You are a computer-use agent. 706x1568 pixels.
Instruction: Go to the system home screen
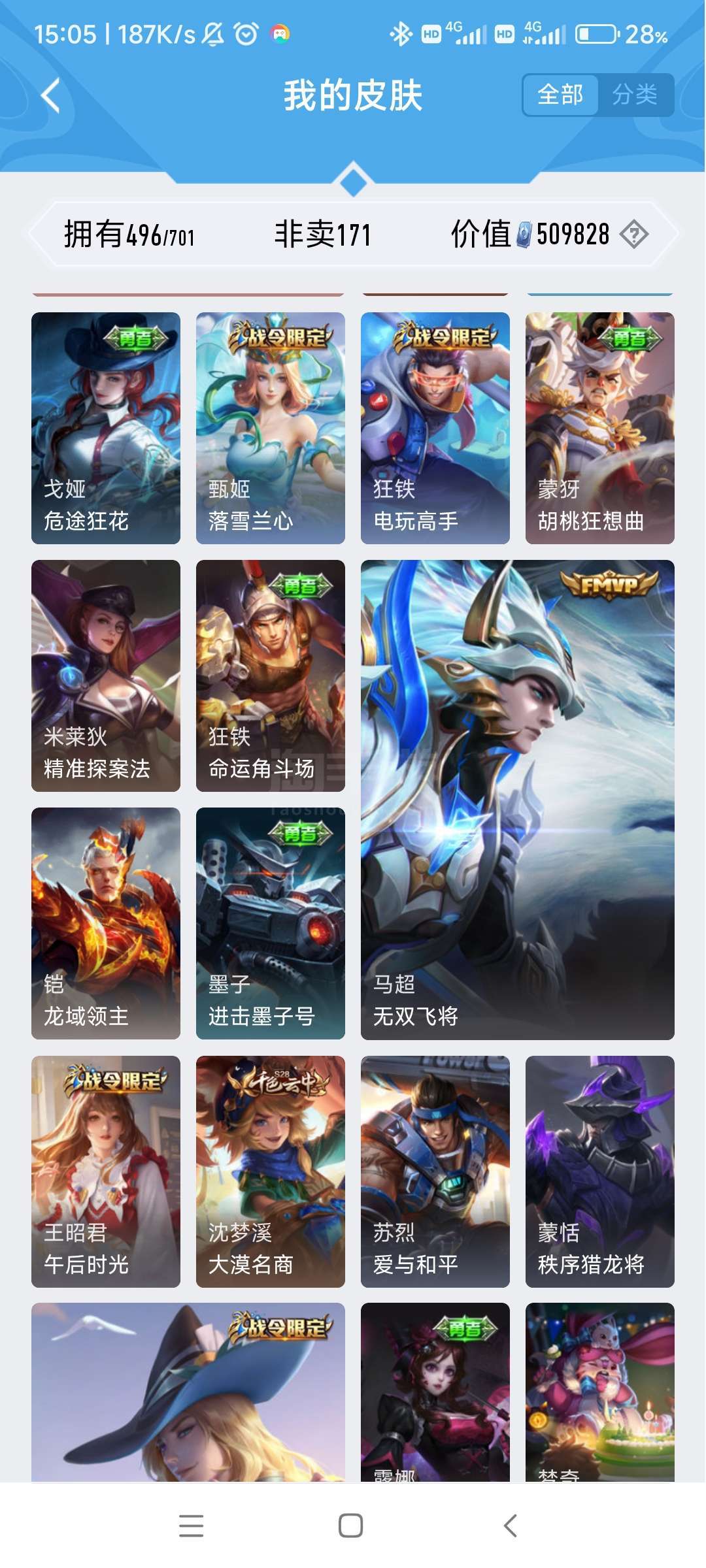351,1526
